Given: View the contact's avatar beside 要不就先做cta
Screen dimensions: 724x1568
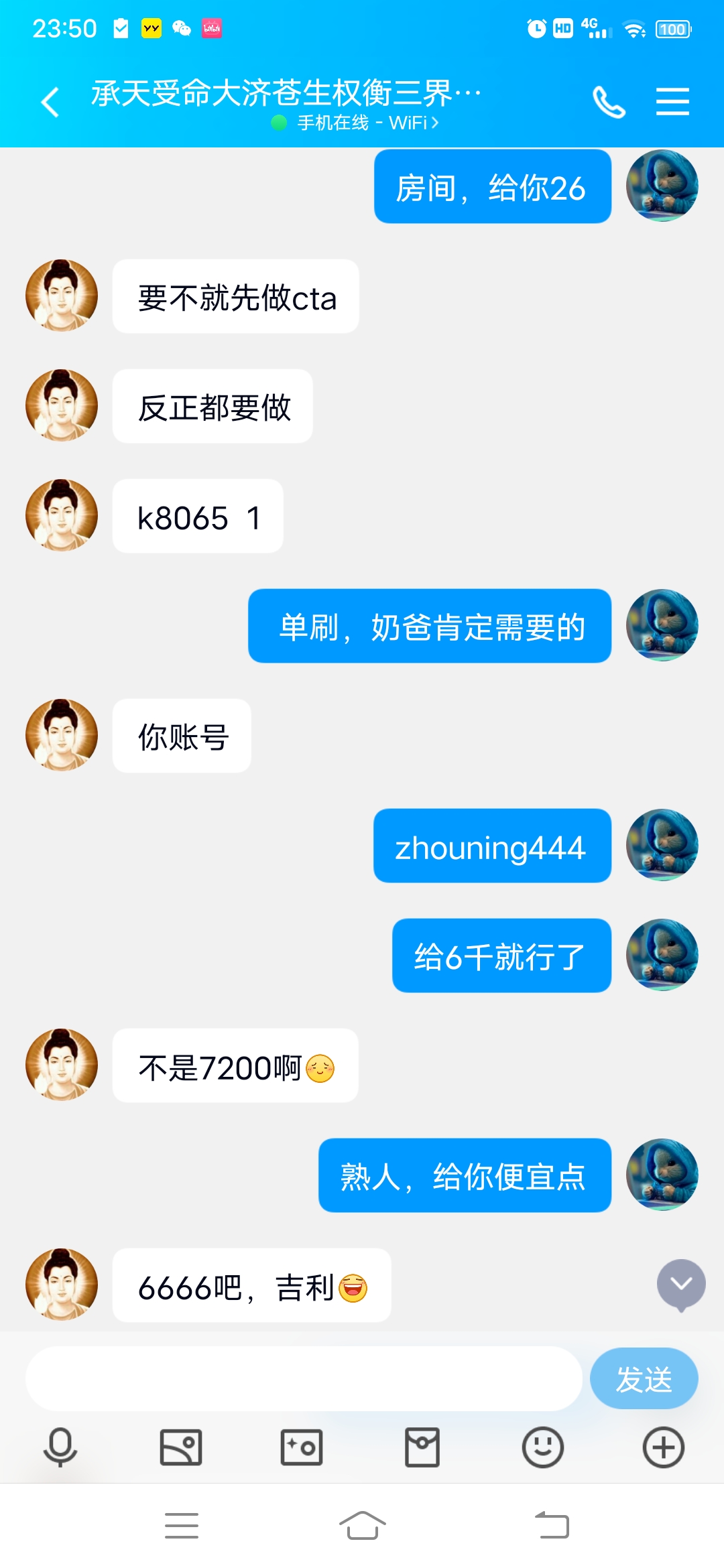Looking at the screenshot, I should (x=62, y=296).
